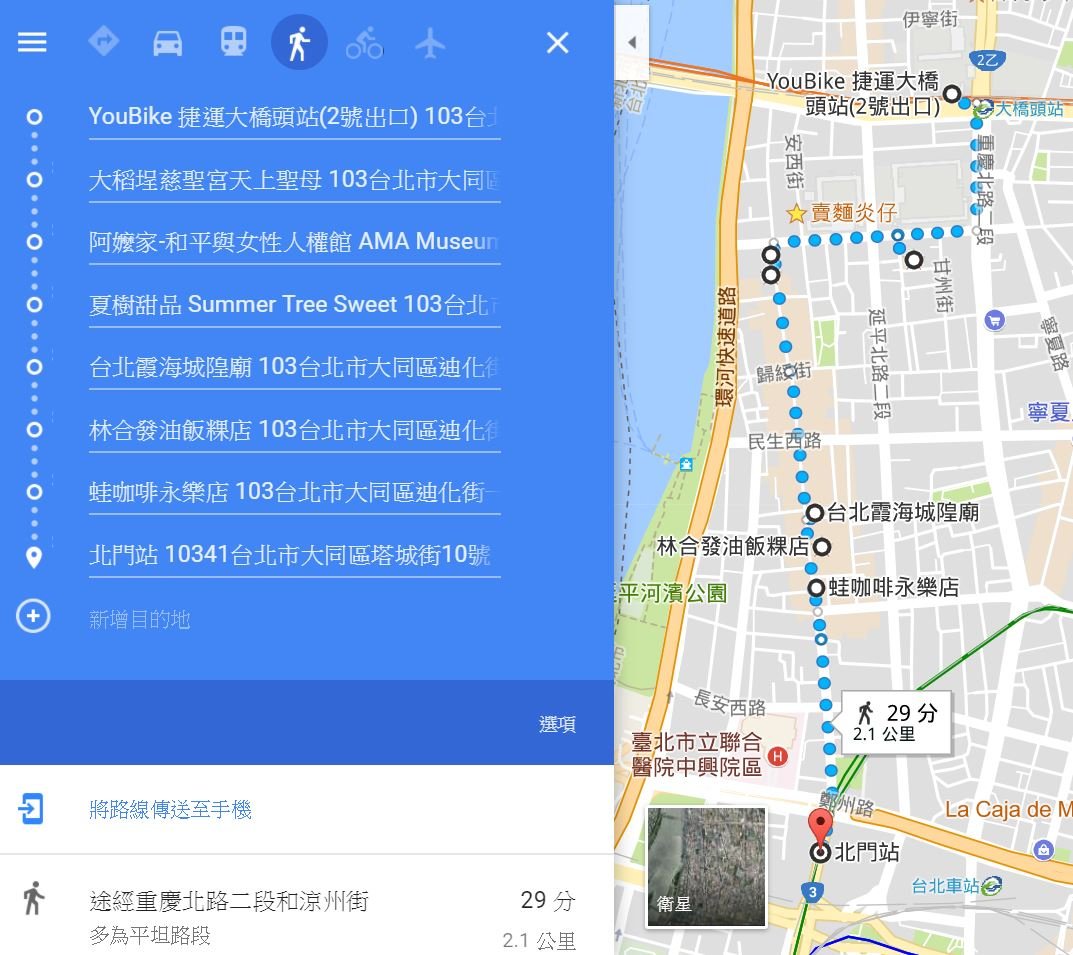
Task: Collapse the side panel with the arrow
Action: click(x=632, y=43)
